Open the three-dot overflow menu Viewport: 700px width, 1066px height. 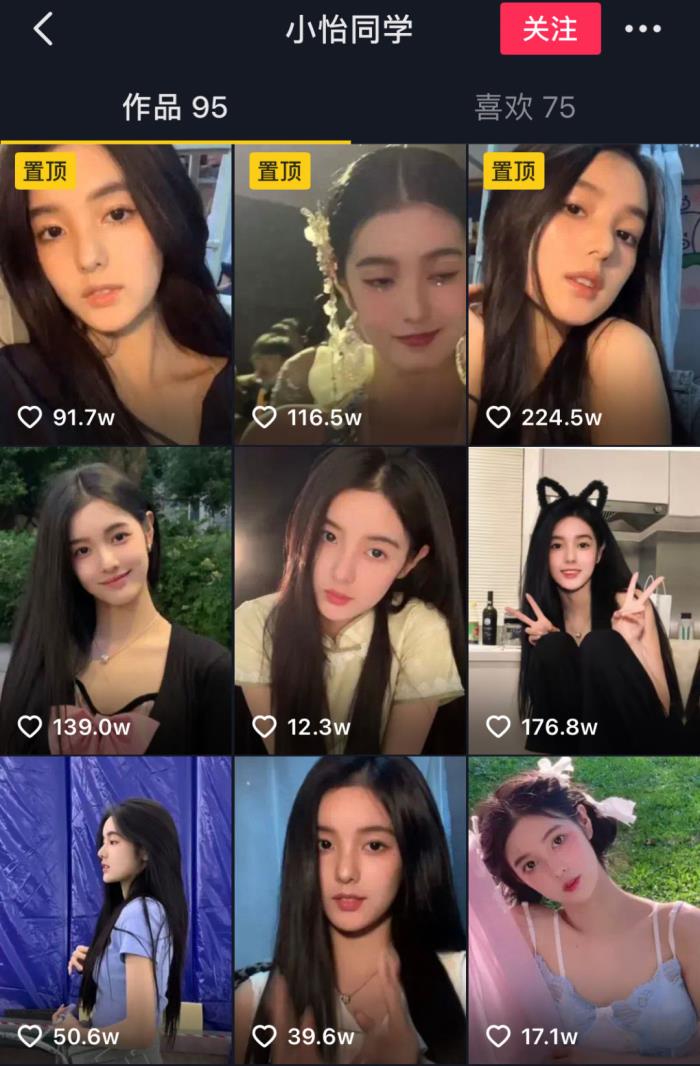click(643, 29)
